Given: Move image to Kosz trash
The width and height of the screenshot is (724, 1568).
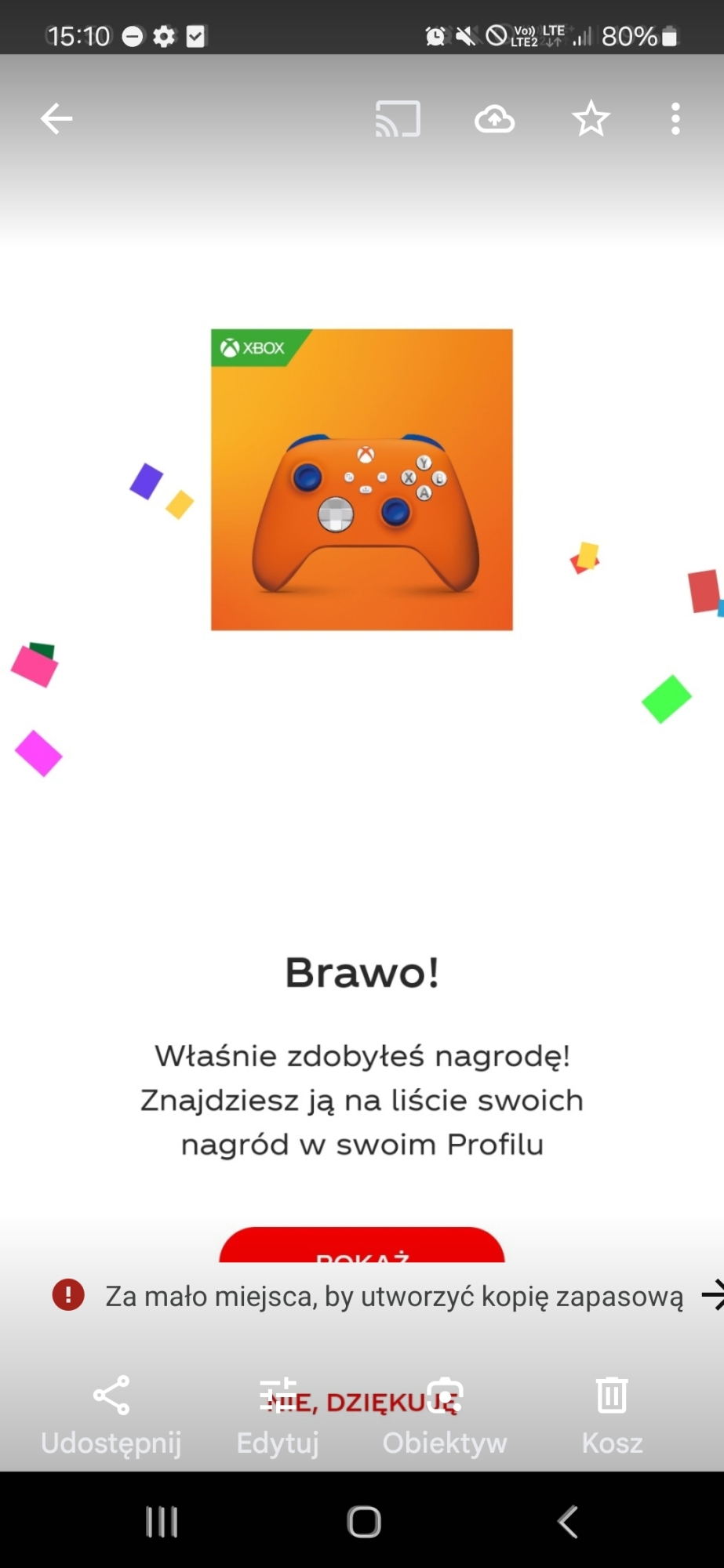Looking at the screenshot, I should point(612,1414).
